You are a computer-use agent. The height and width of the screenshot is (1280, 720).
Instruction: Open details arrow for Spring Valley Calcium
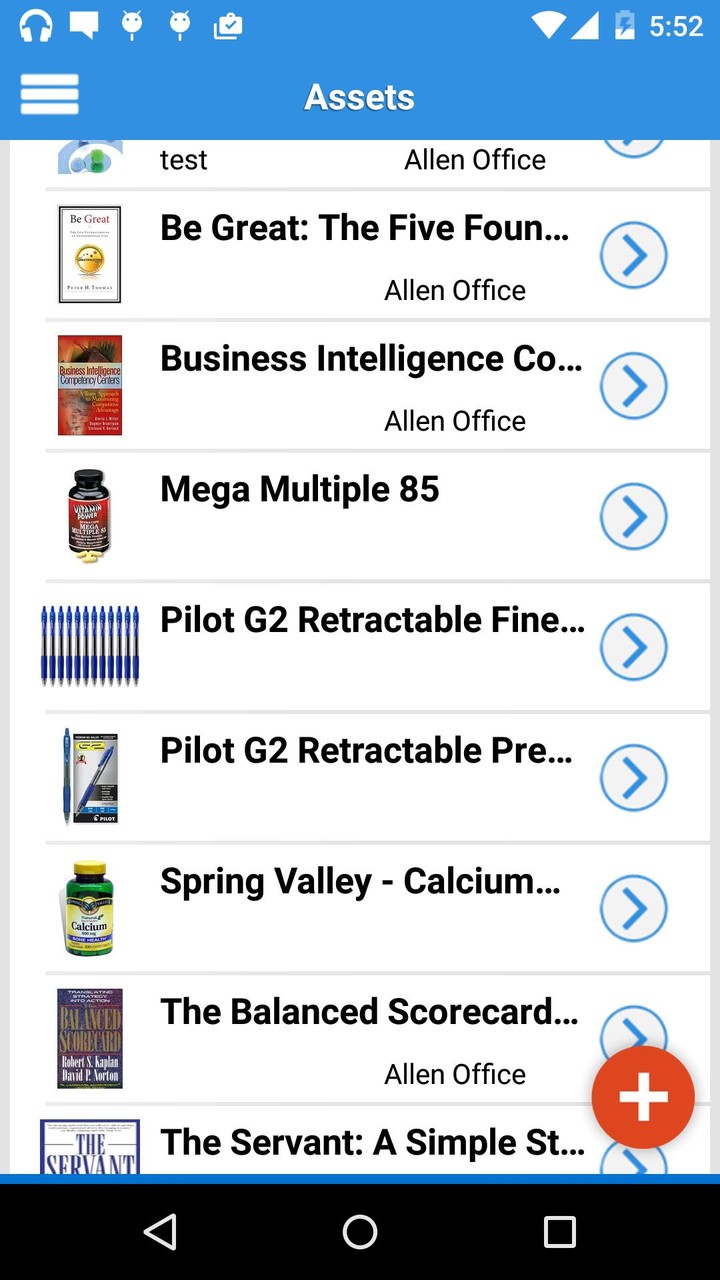coord(633,908)
